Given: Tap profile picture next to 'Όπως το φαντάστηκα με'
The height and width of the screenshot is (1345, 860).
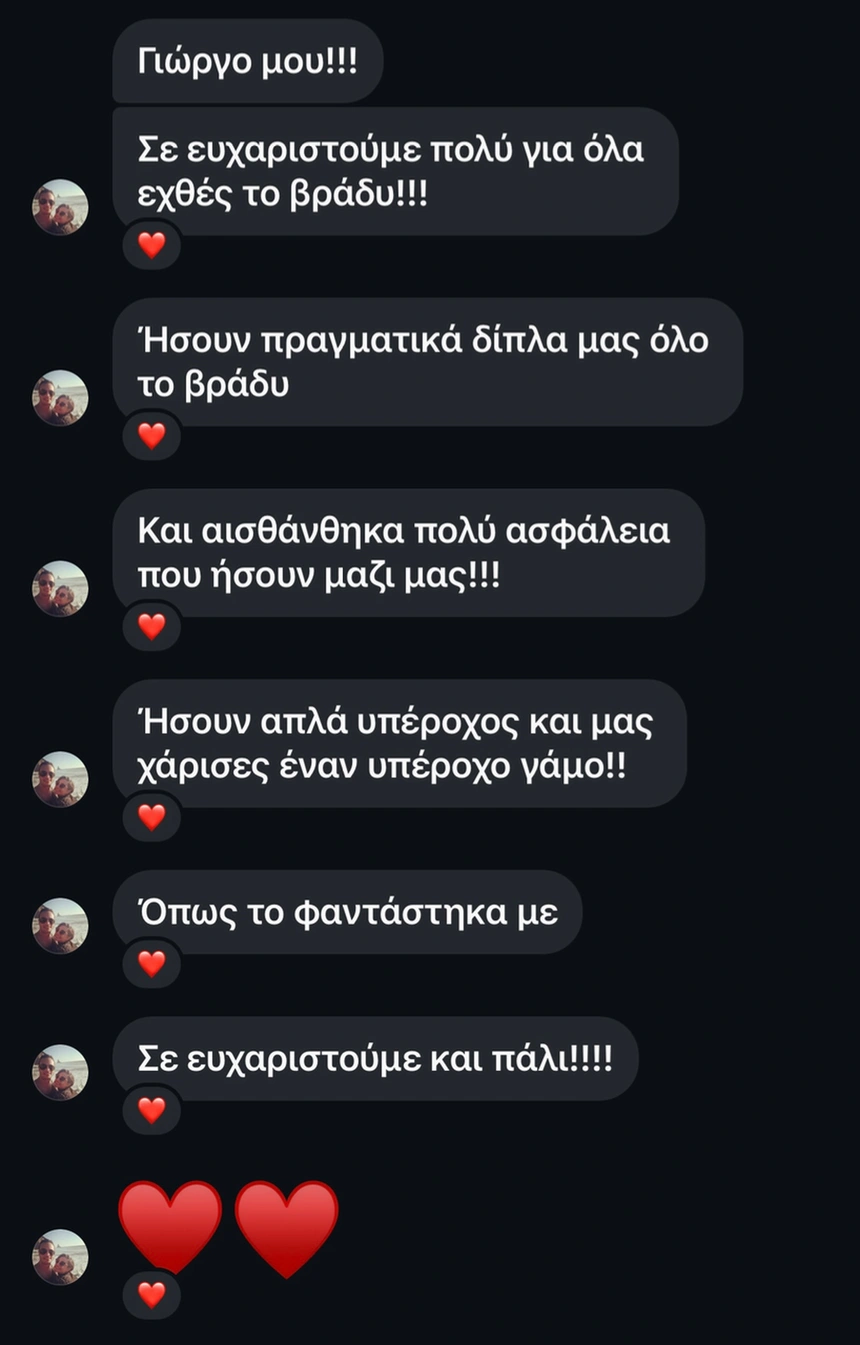Looking at the screenshot, I should [x=60, y=925].
